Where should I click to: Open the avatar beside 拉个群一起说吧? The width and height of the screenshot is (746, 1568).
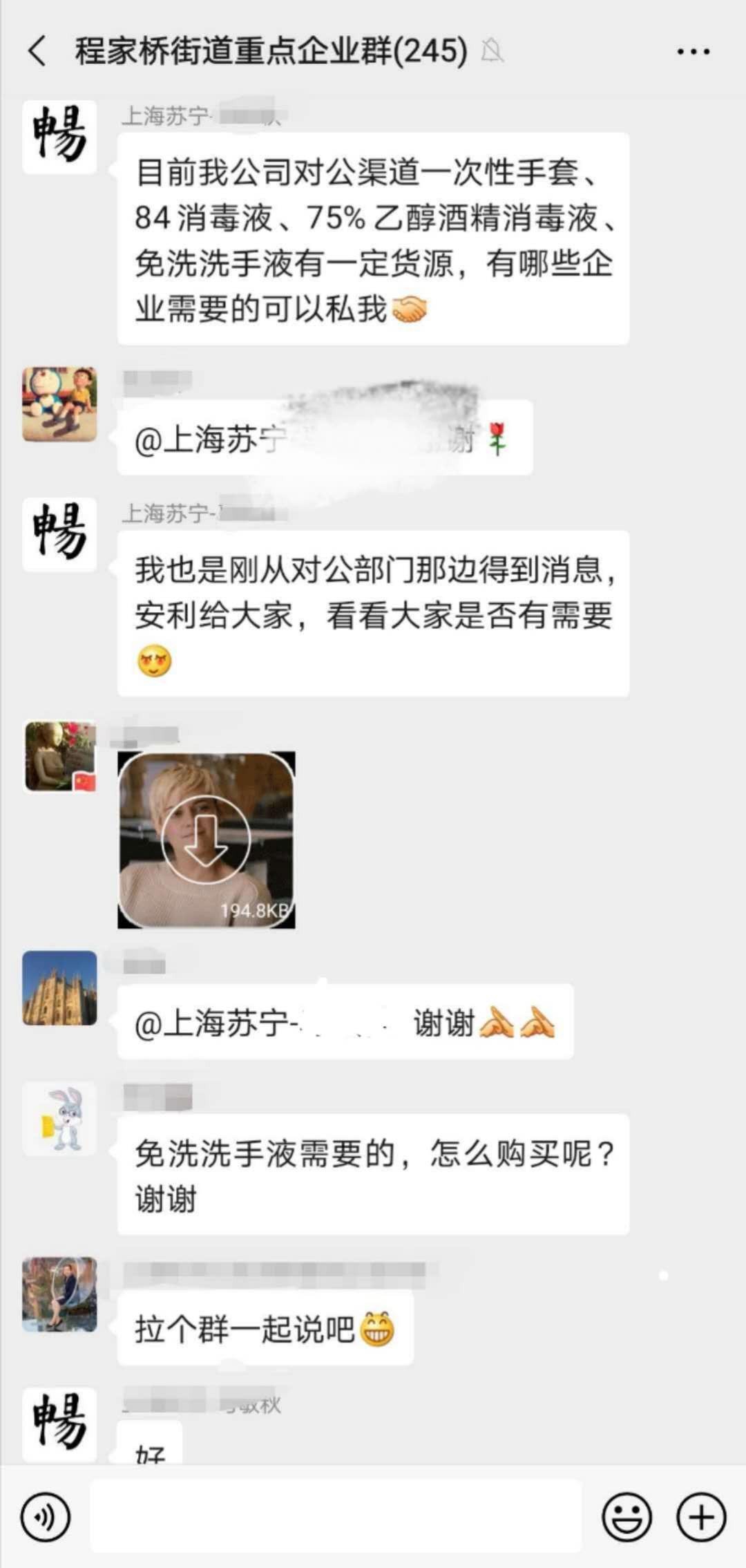click(59, 1294)
